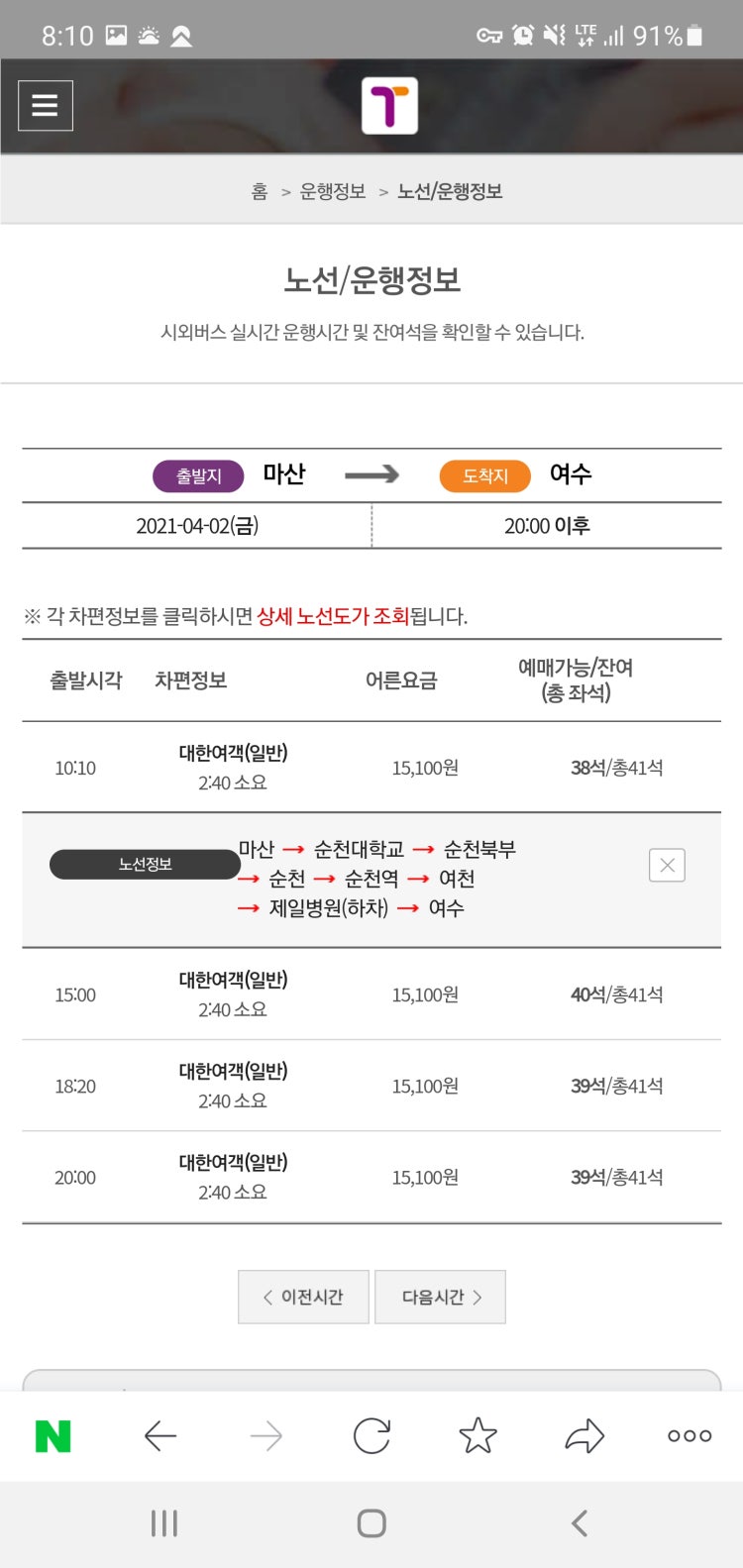Tap 다음시간 to view later buses

(x=441, y=1297)
